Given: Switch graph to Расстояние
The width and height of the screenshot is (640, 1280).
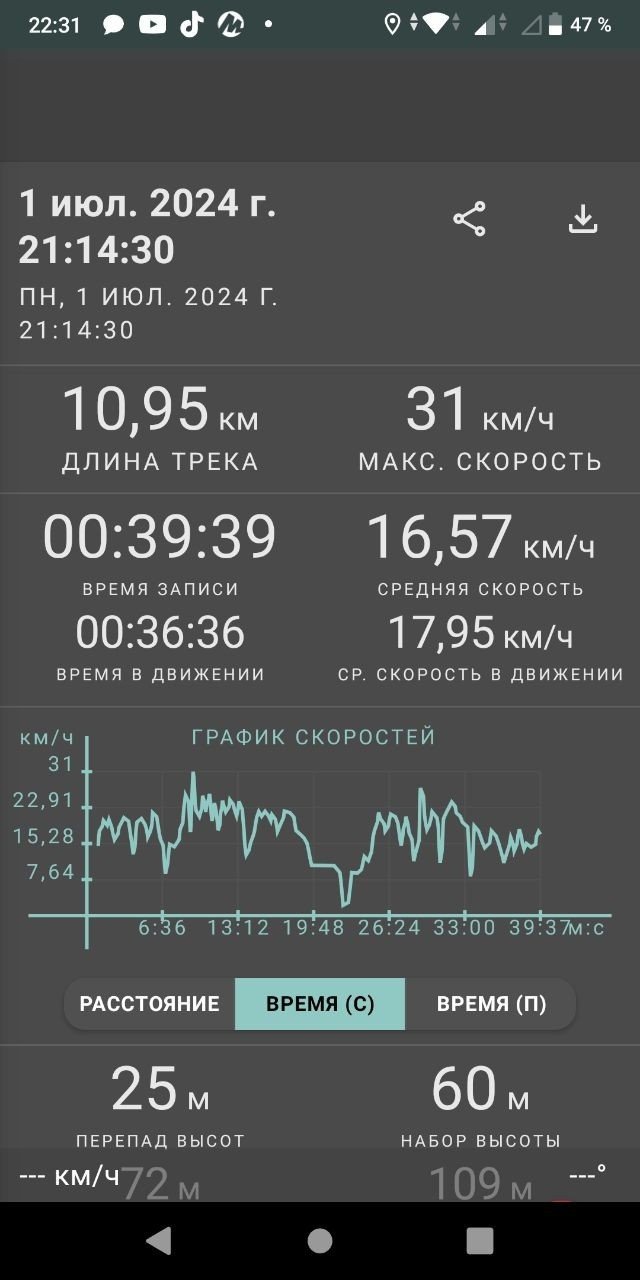Looking at the screenshot, I should (x=150, y=1004).
